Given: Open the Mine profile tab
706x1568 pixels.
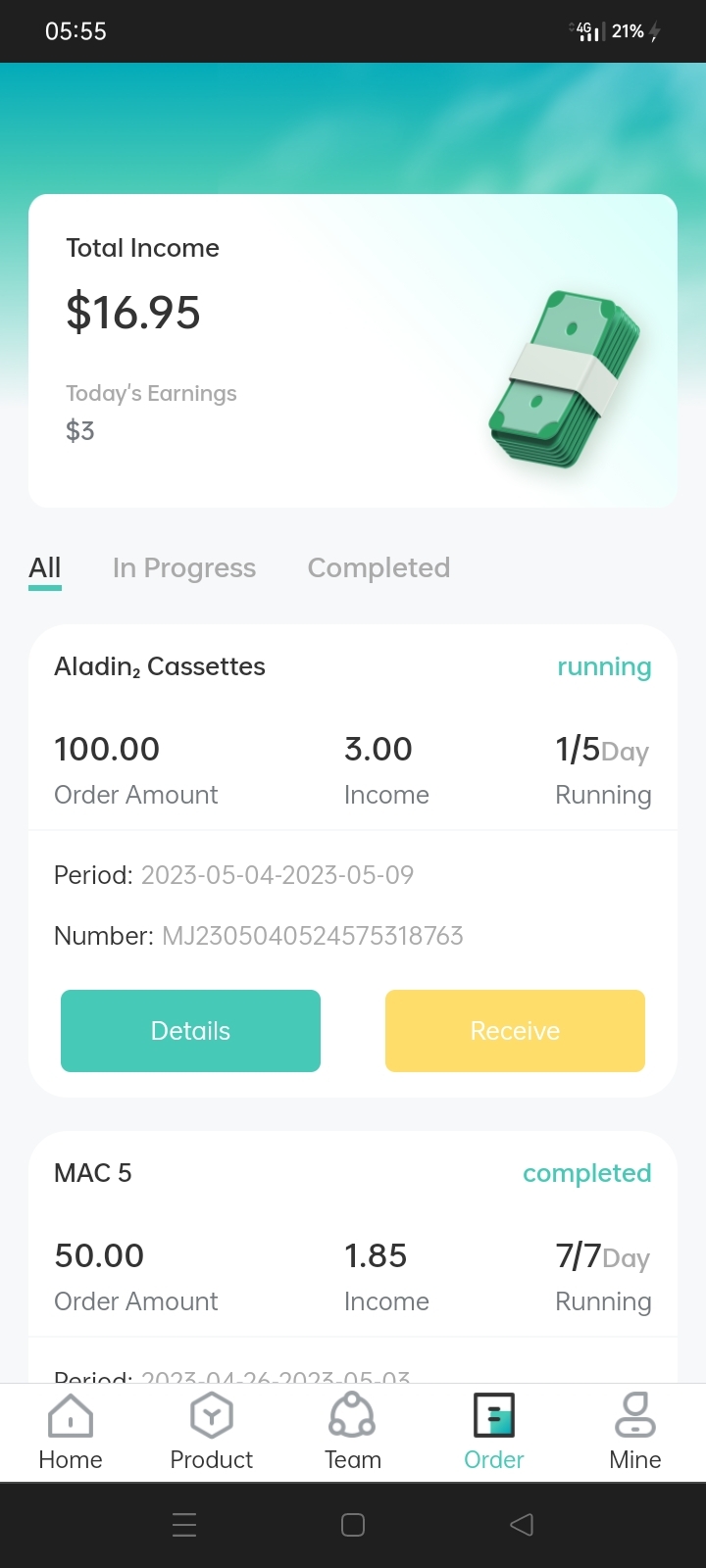Looking at the screenshot, I should click(635, 1433).
